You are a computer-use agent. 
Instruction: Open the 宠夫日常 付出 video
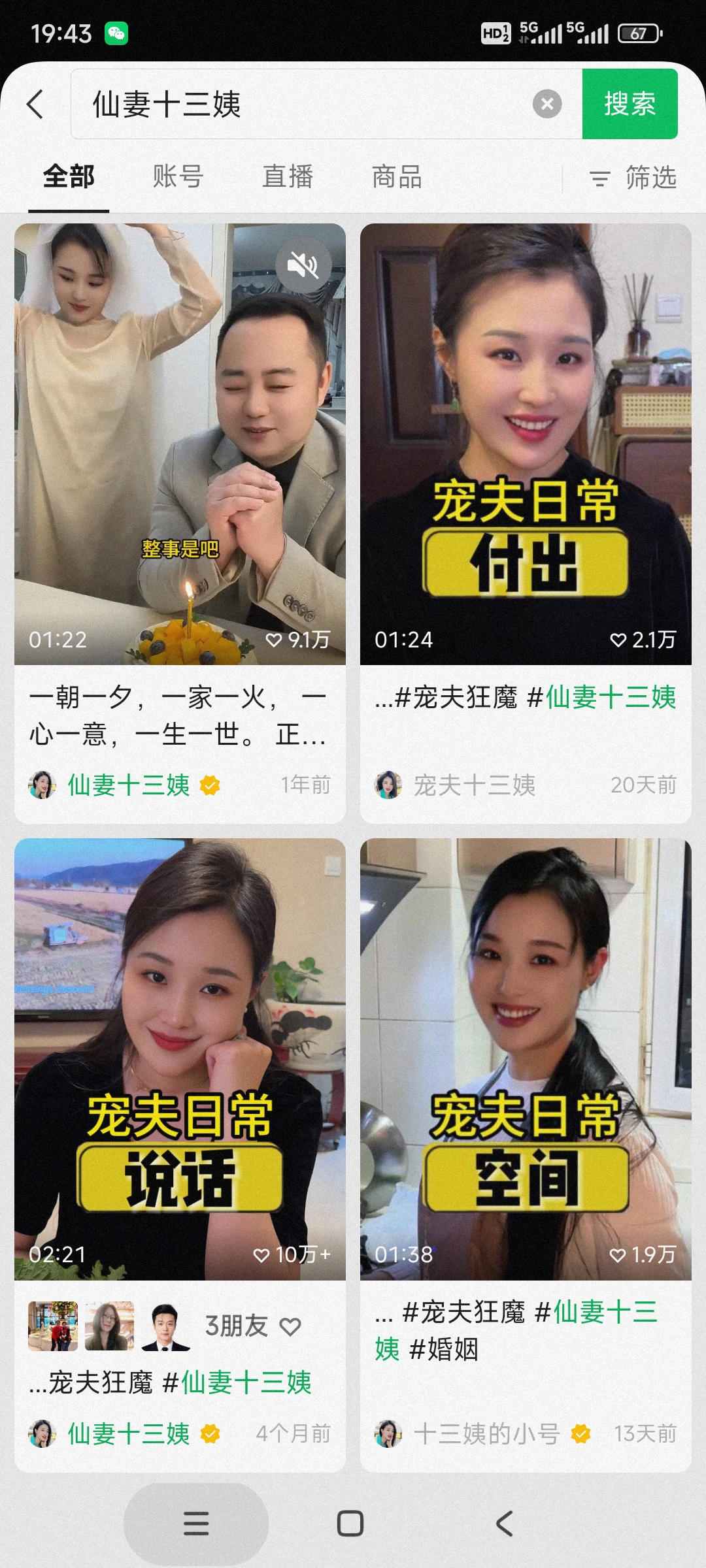tap(526, 444)
